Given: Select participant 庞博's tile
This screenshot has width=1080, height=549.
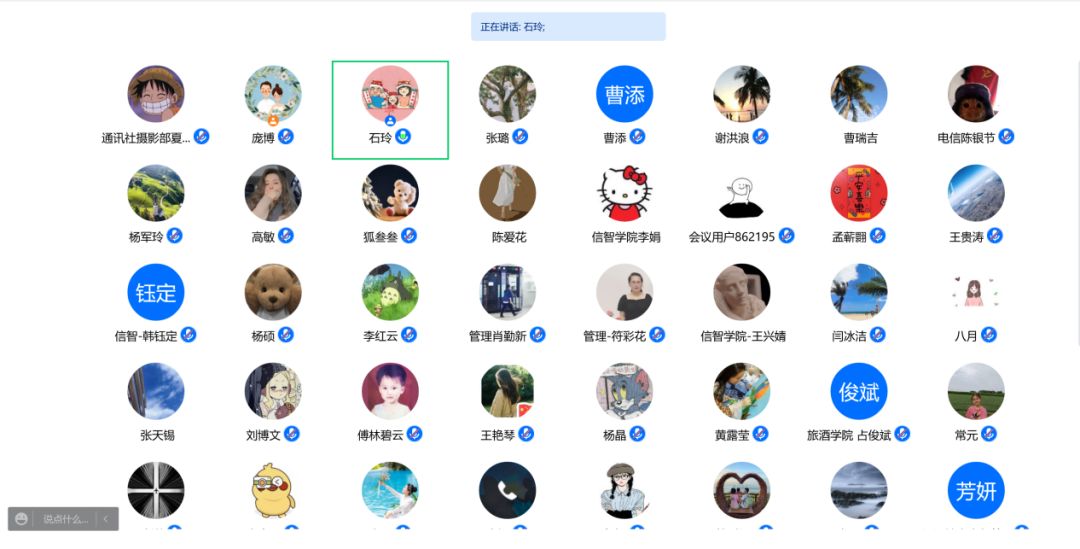Looking at the screenshot, I should coord(273,95).
